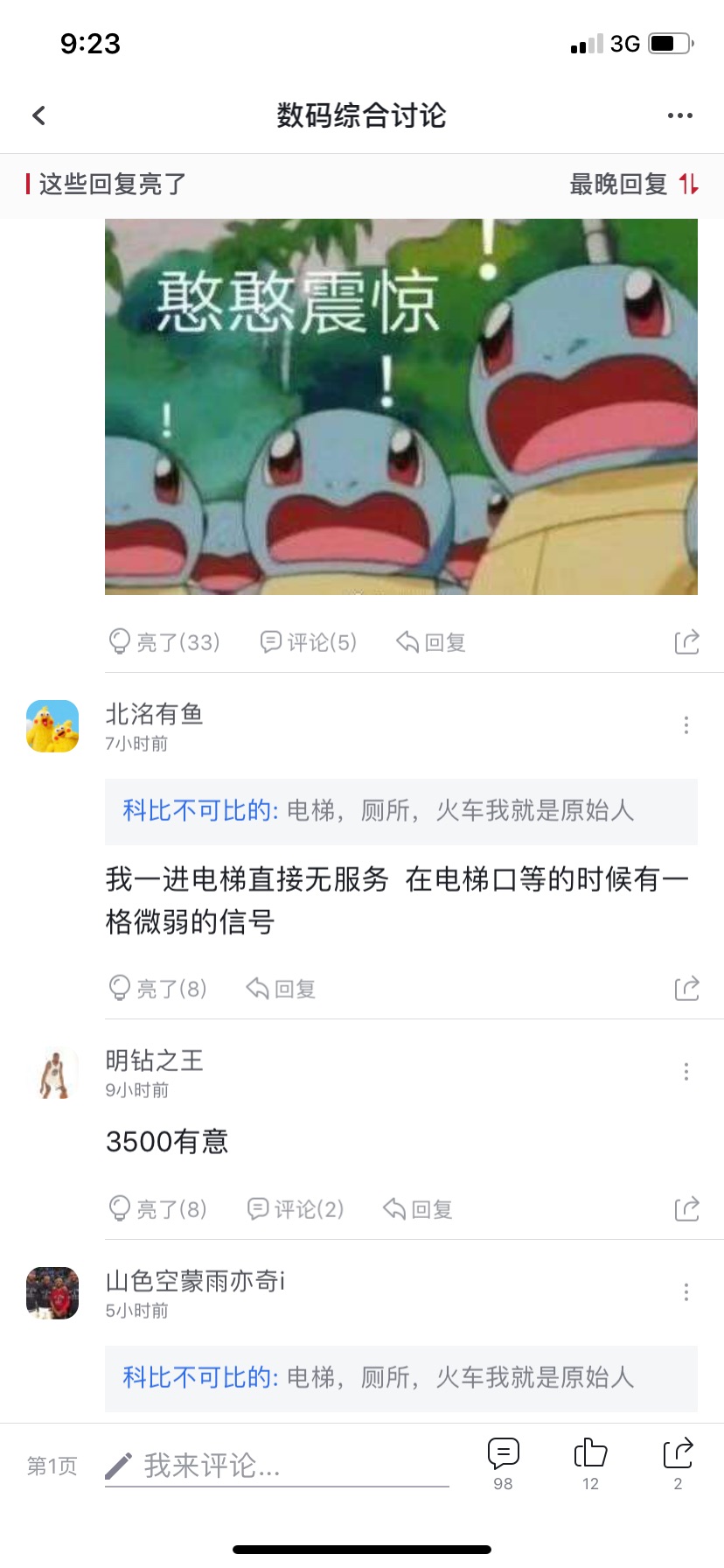Open the options menu on 山色空蒙雨亦奇i's reply

pos(686,1292)
